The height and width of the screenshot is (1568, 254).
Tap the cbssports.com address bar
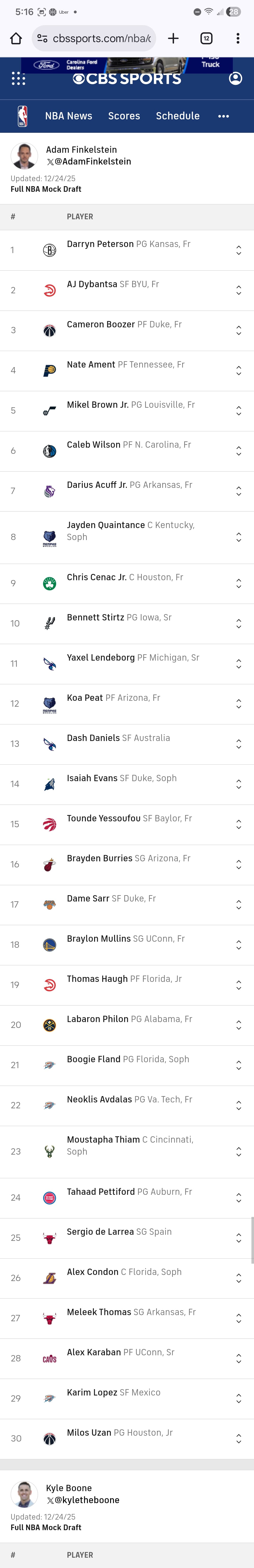coord(94,38)
